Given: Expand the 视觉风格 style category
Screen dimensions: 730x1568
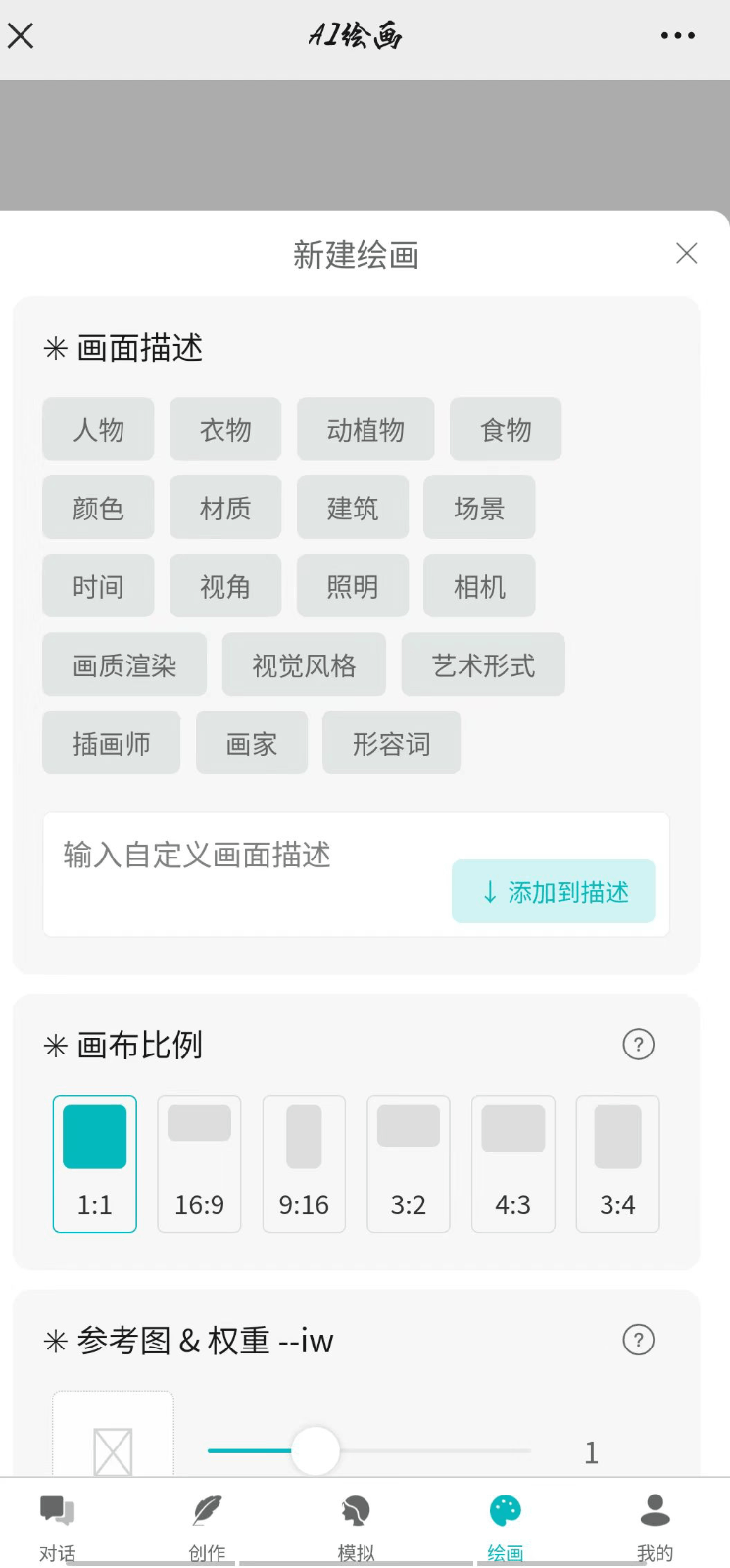Looking at the screenshot, I should (x=304, y=664).
